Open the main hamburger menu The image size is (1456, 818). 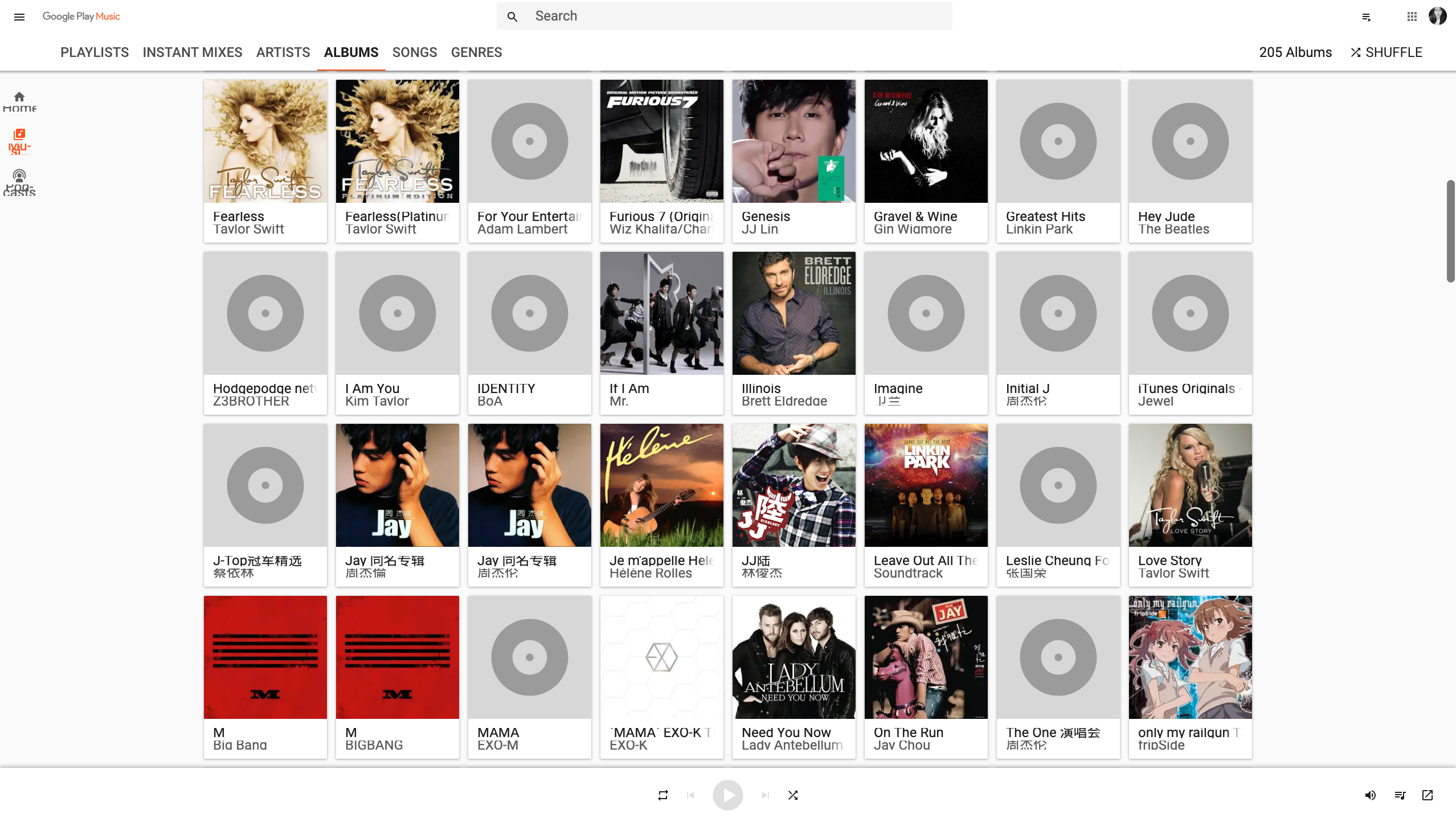[19, 17]
